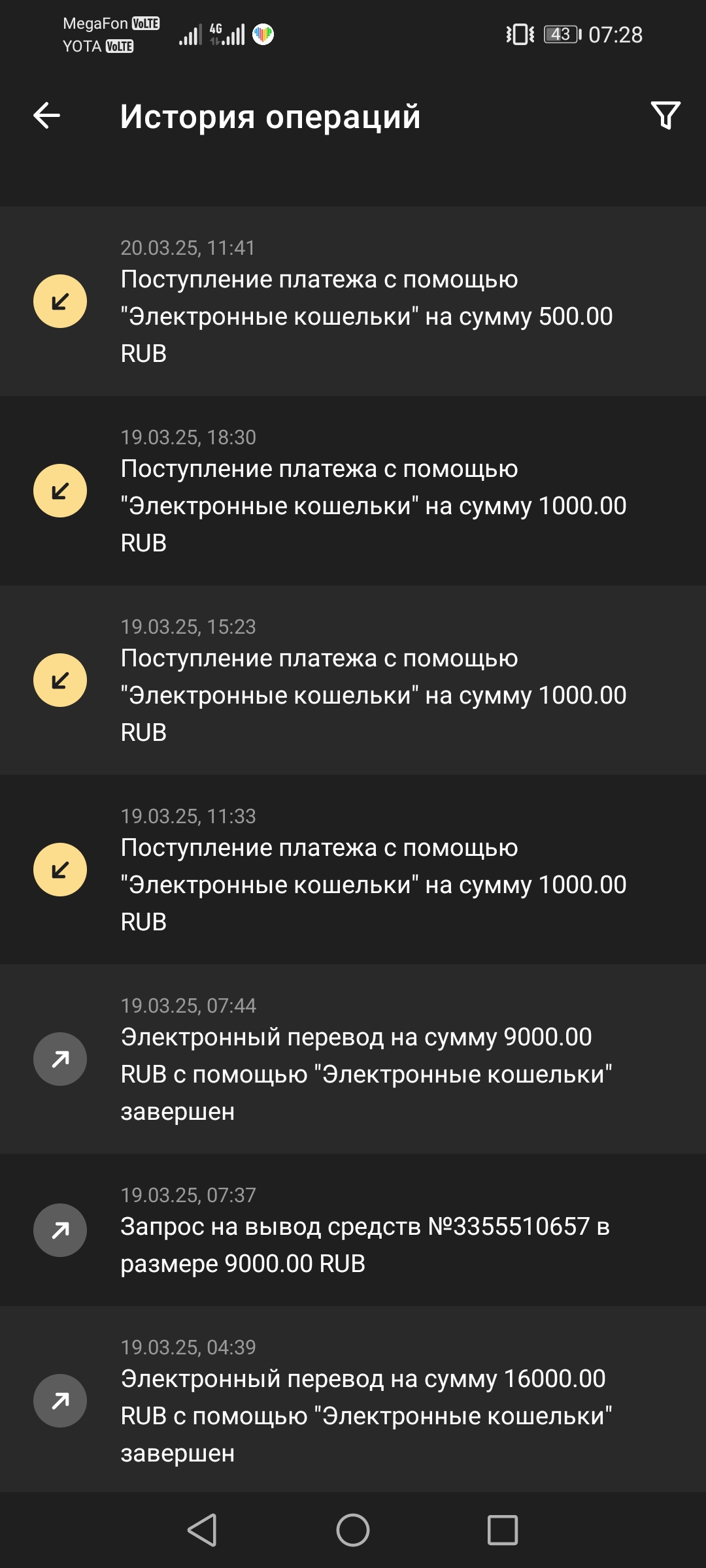706x1568 pixels.
Task: Tap the system home button
Action: 353,1530
